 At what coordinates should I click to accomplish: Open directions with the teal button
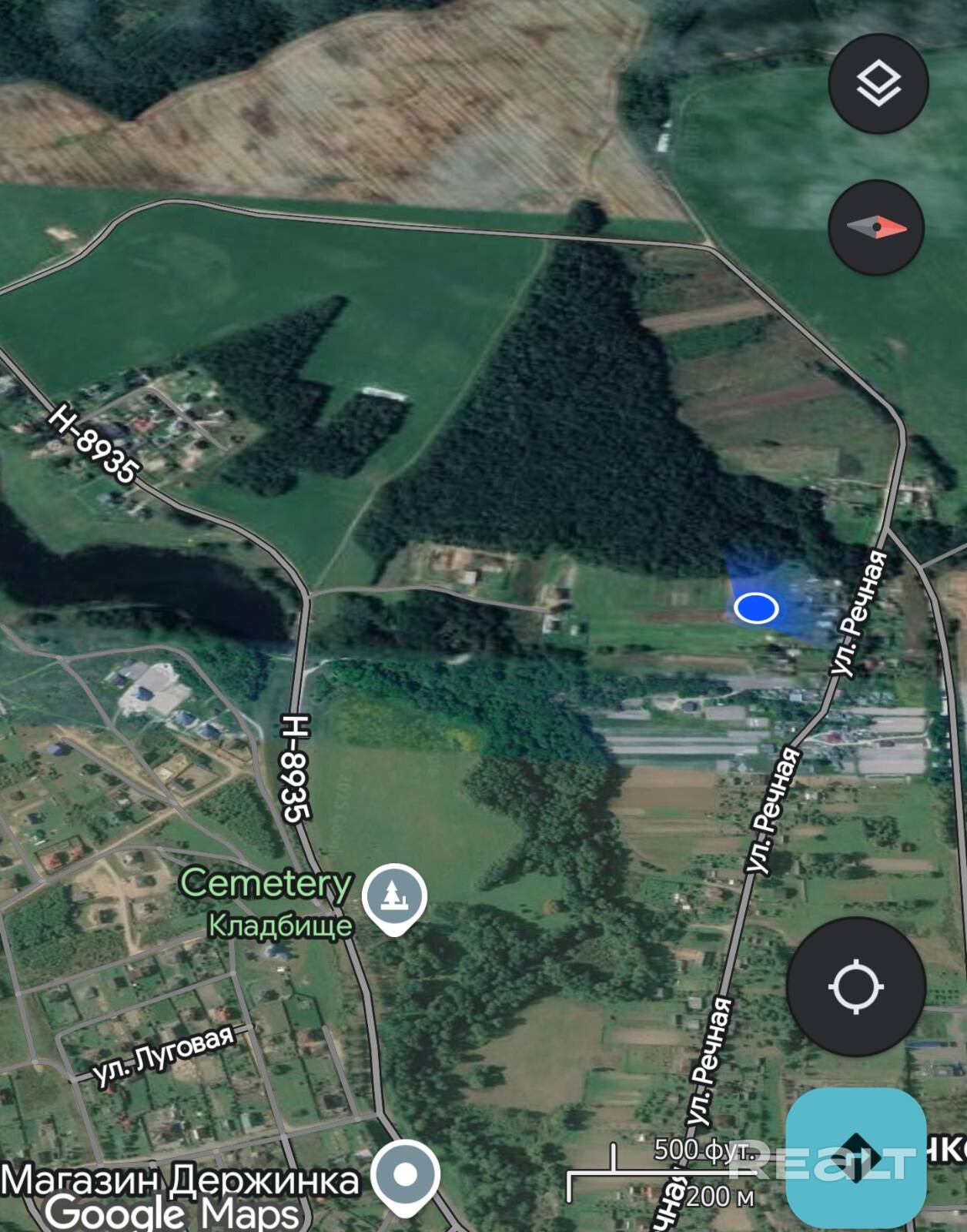tap(855, 1157)
